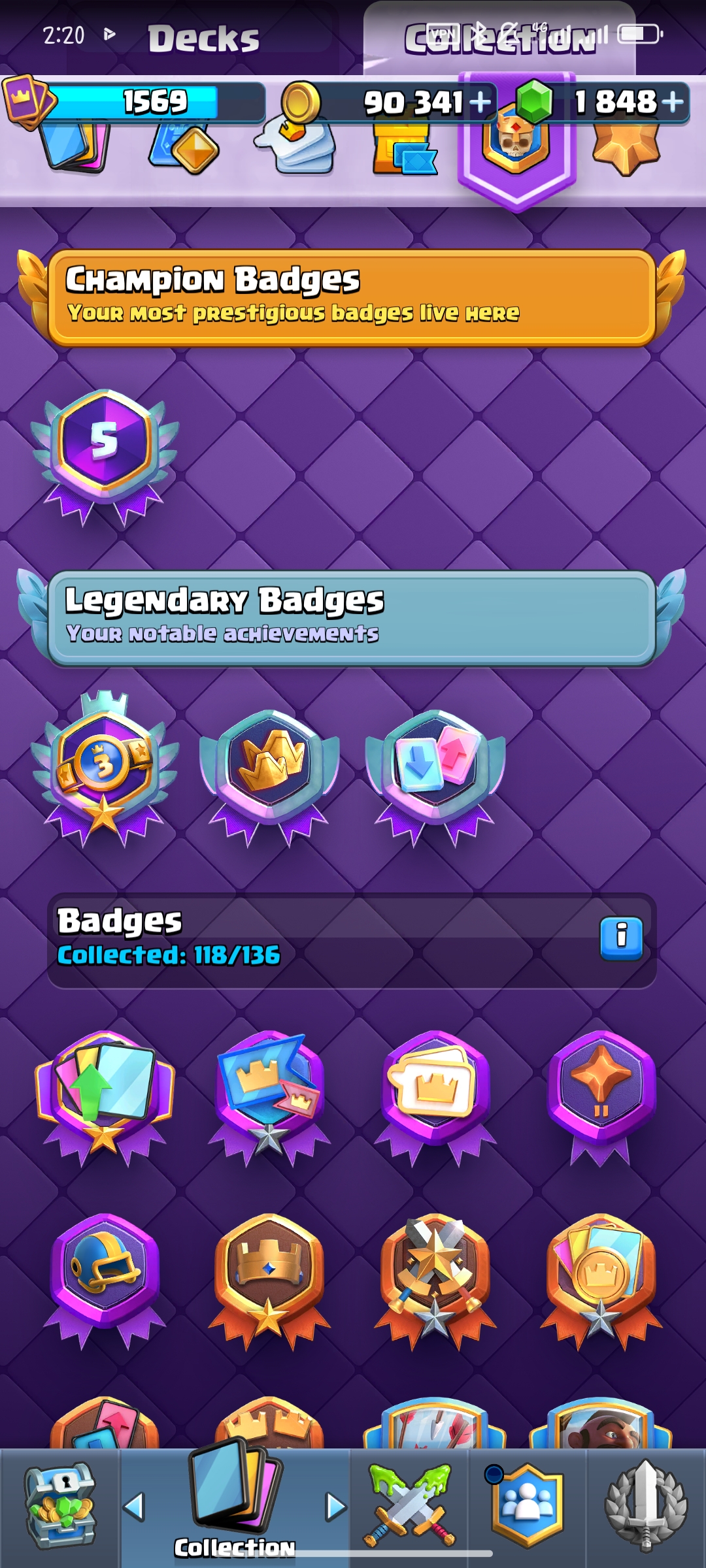706x1568 pixels.
Task: Open the badge with a blue football helmet
Action: (105, 1281)
